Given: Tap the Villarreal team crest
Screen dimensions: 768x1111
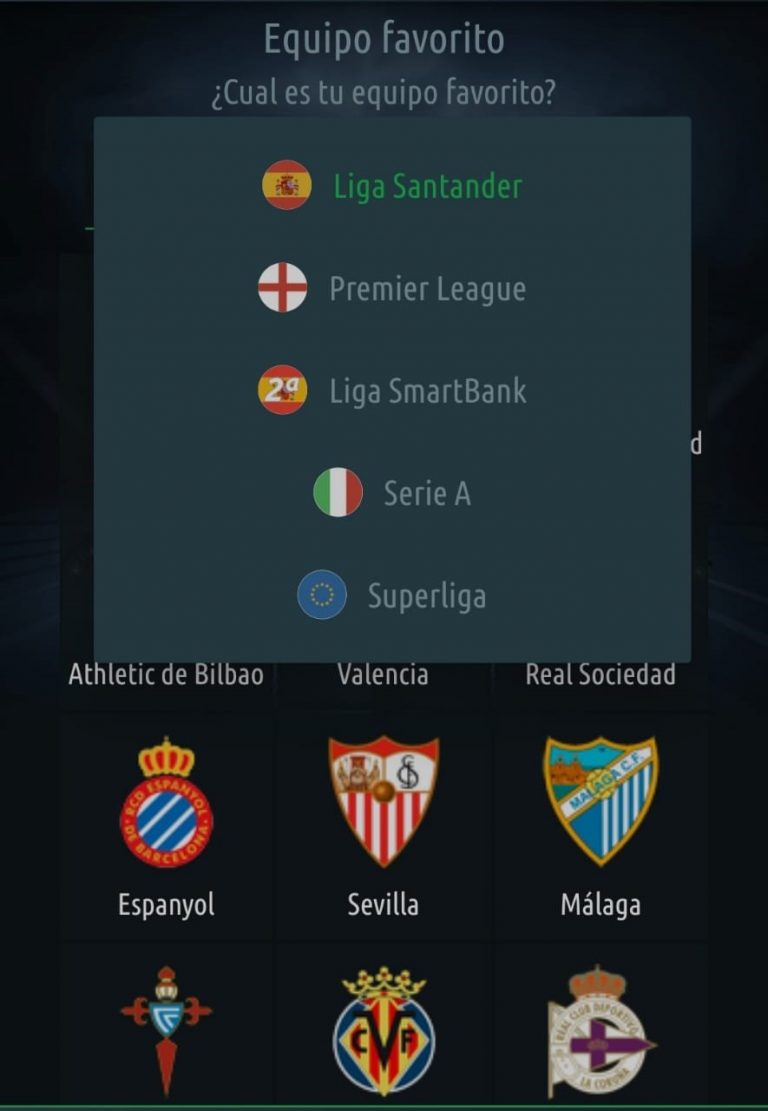Looking at the screenshot, I should click(383, 1030).
